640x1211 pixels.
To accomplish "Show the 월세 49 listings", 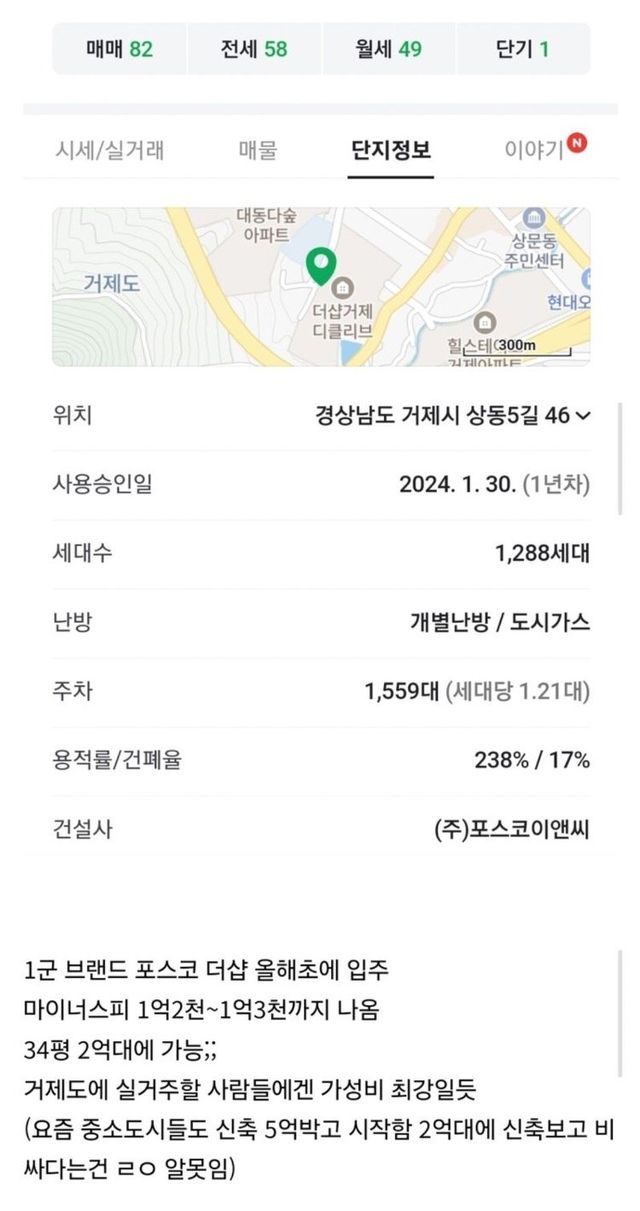I will [389, 49].
